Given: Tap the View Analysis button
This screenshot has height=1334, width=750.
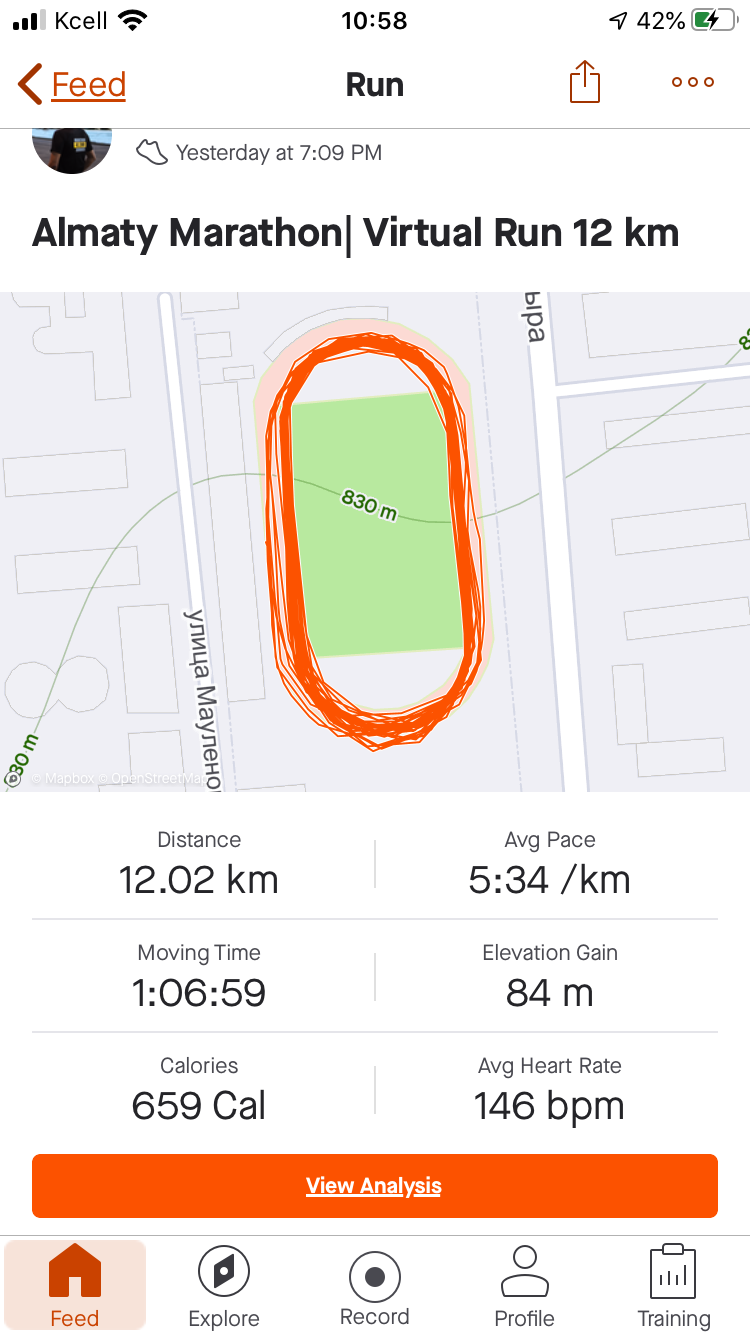Looking at the screenshot, I should 375,1186.
